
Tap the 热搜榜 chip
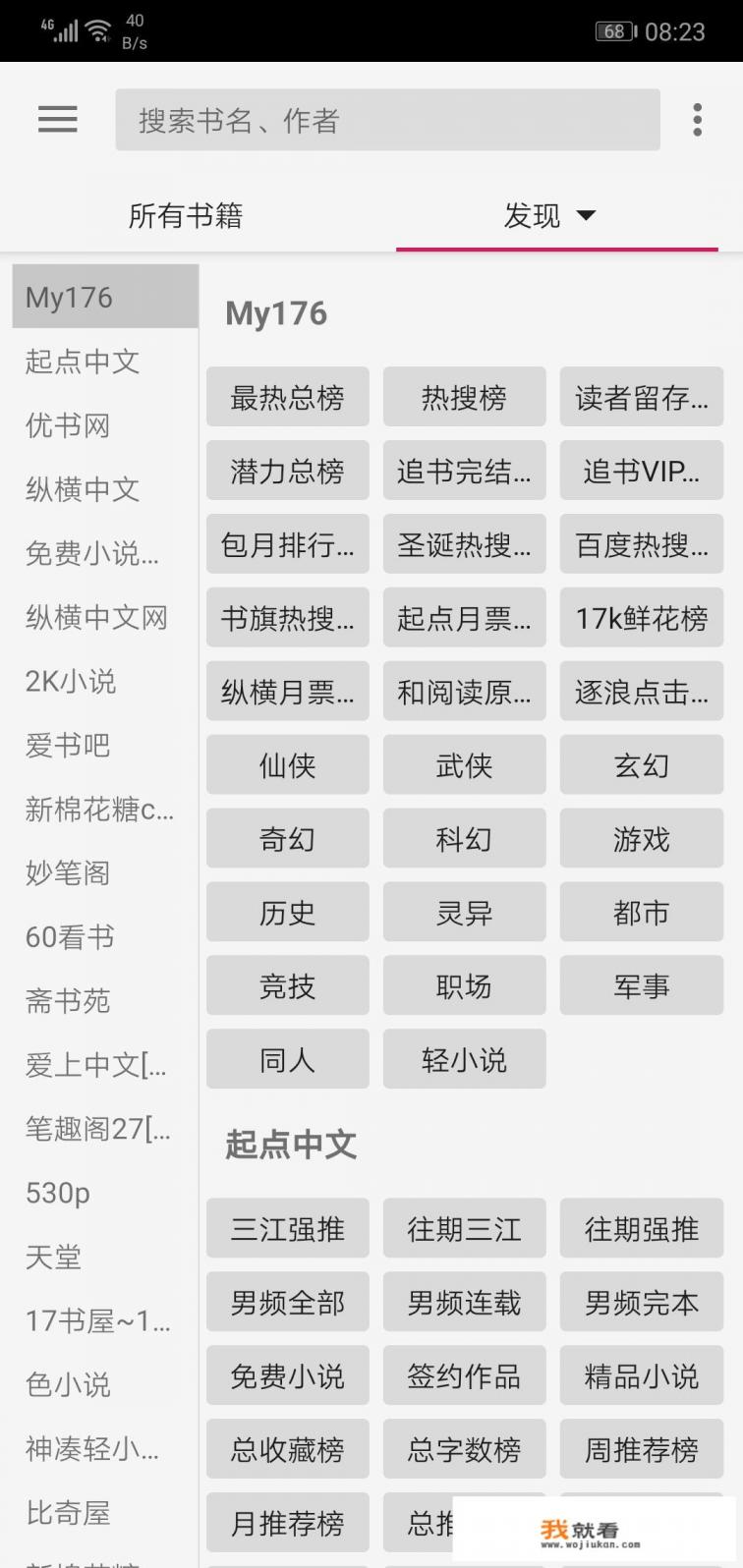pyautogui.click(x=464, y=397)
